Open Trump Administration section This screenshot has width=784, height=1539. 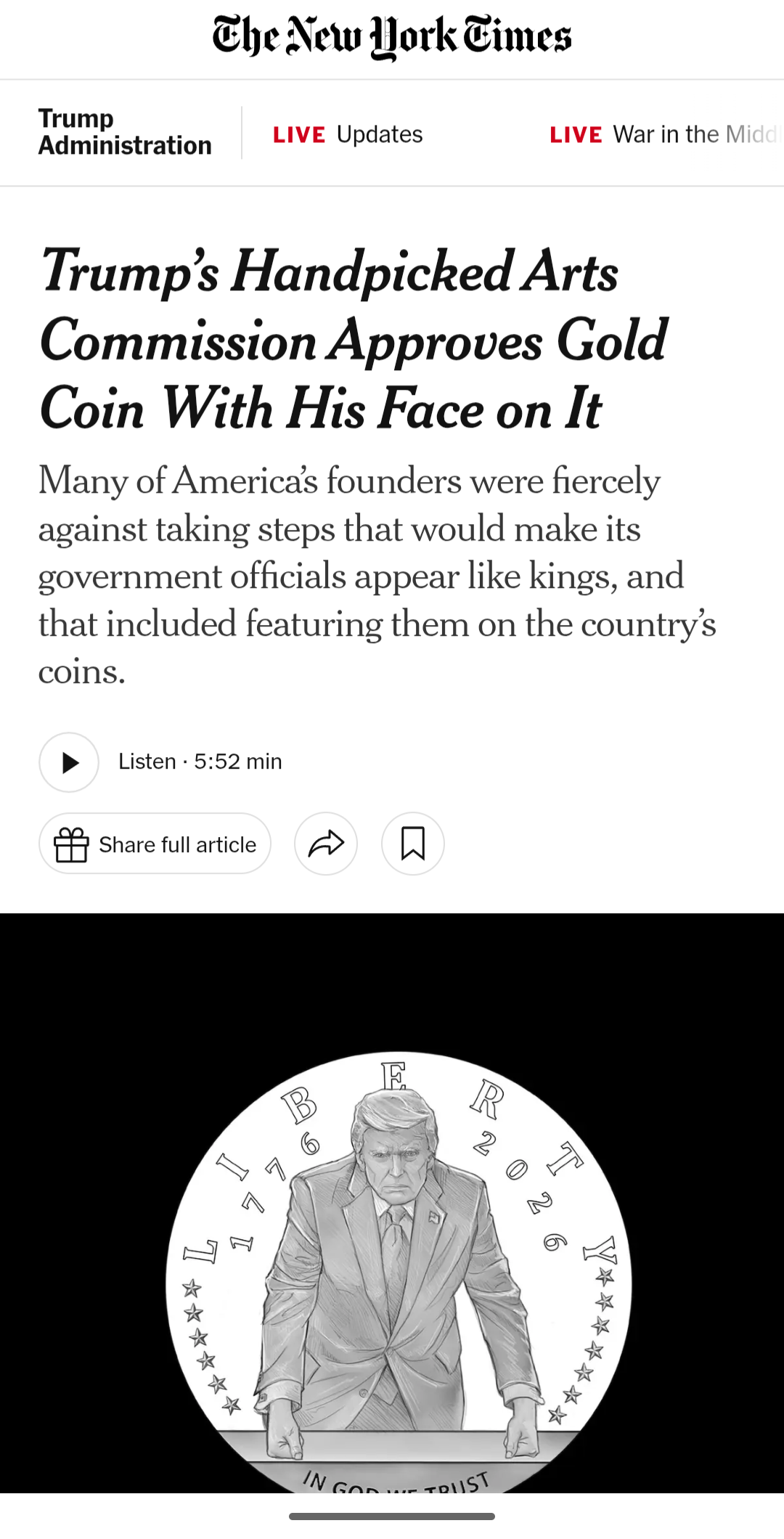point(125,132)
